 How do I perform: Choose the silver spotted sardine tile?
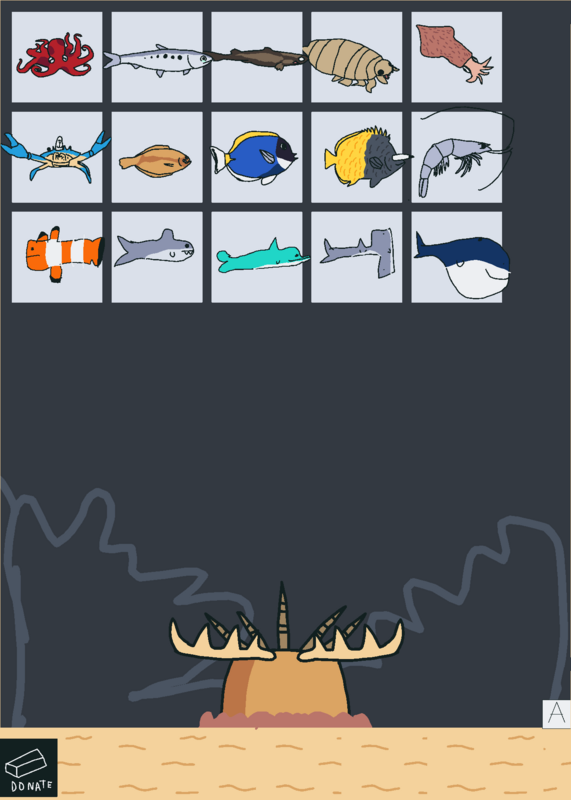(x=157, y=57)
